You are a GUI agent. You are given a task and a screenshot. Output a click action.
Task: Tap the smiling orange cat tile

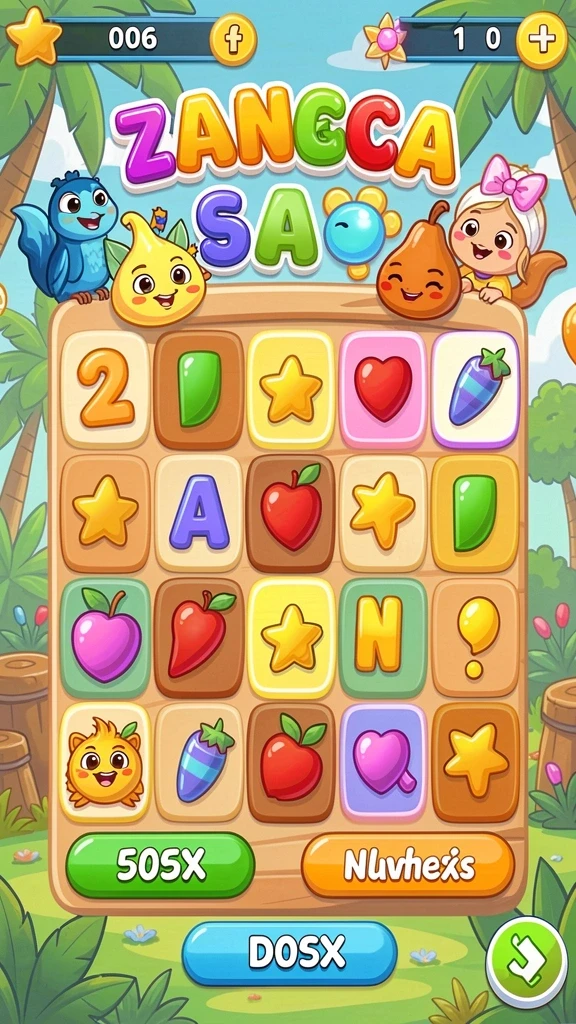coord(105,762)
